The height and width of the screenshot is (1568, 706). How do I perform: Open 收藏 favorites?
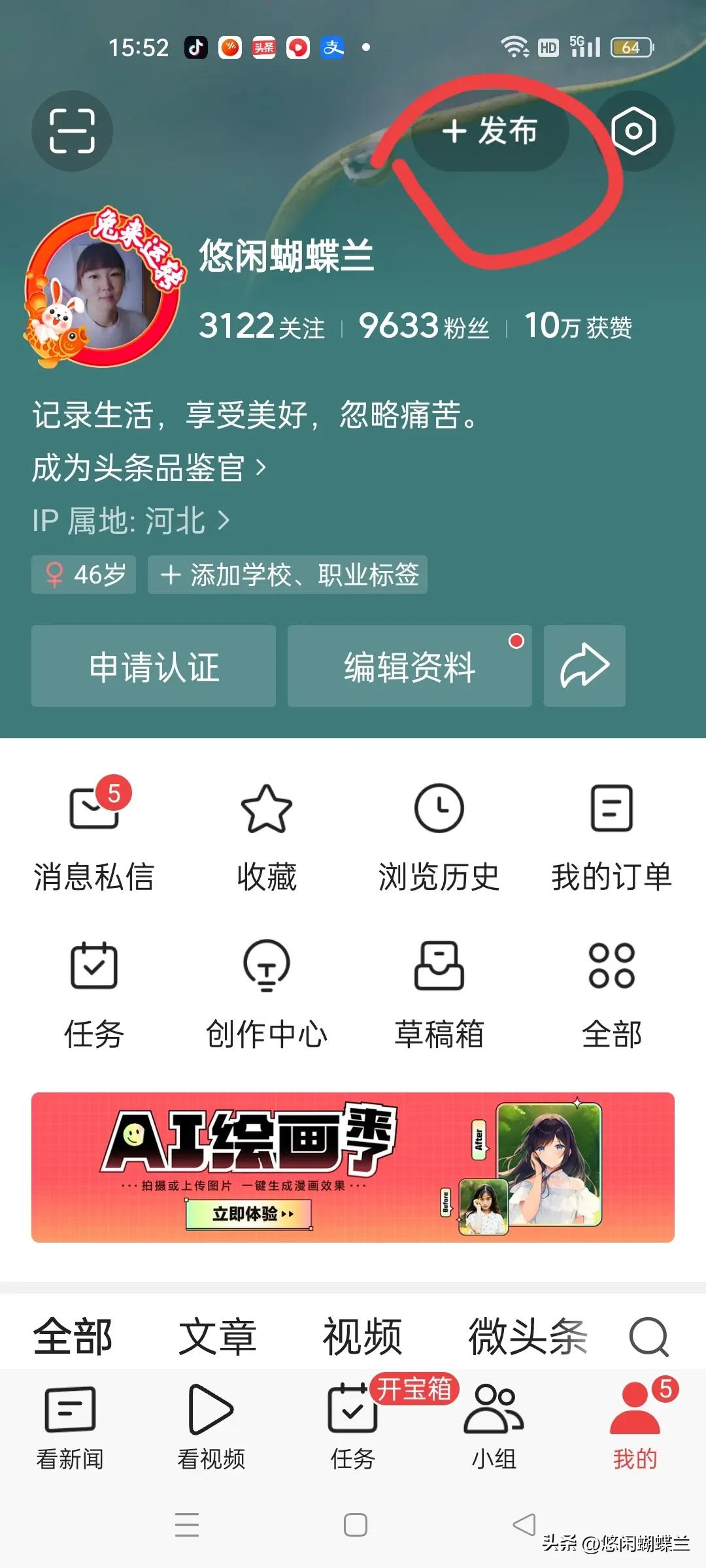(x=267, y=836)
